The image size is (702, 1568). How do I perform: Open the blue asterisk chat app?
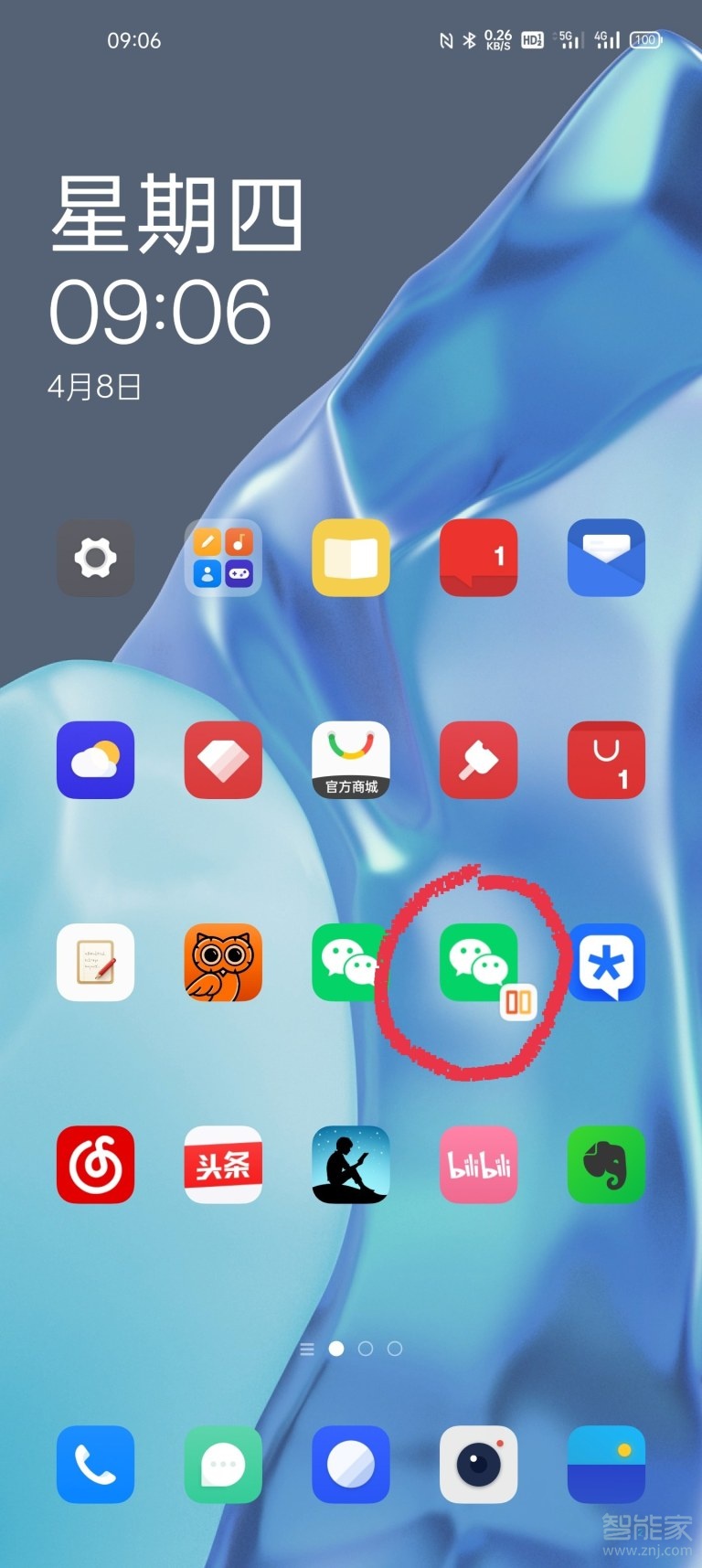606,962
